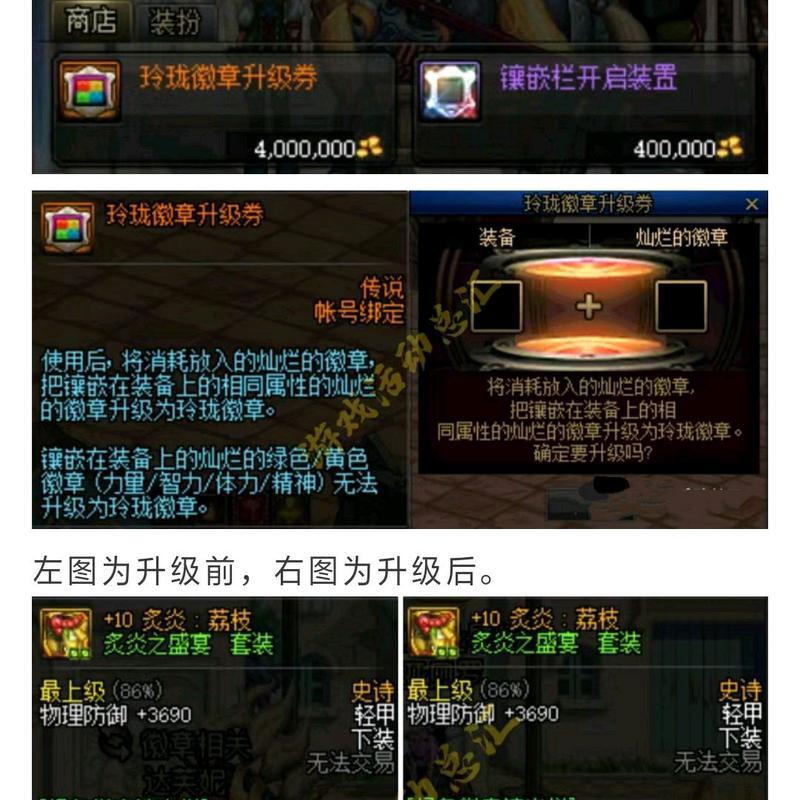
Task: Open the shop screenshot showing 4,000,000 price
Action: click(400, 86)
